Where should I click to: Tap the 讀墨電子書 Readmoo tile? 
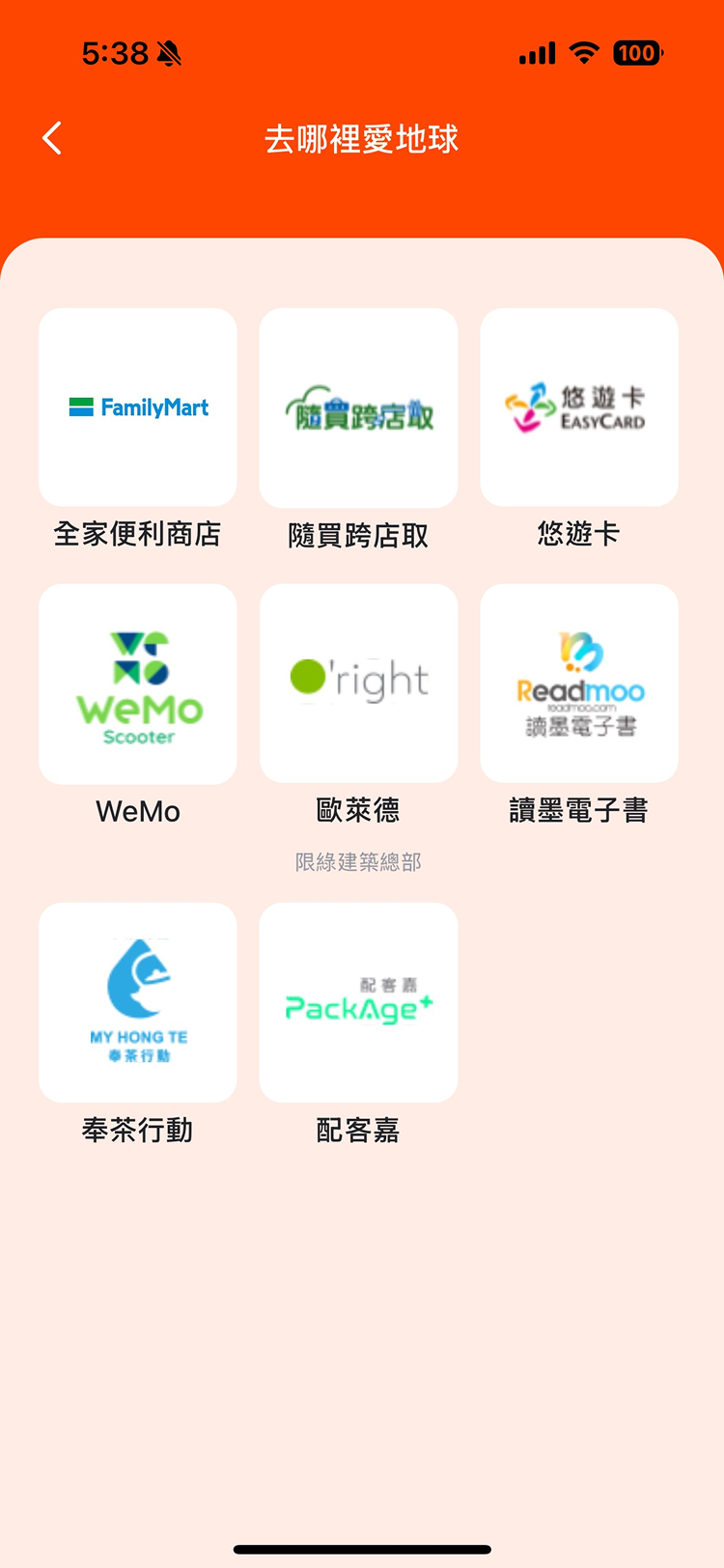point(579,684)
